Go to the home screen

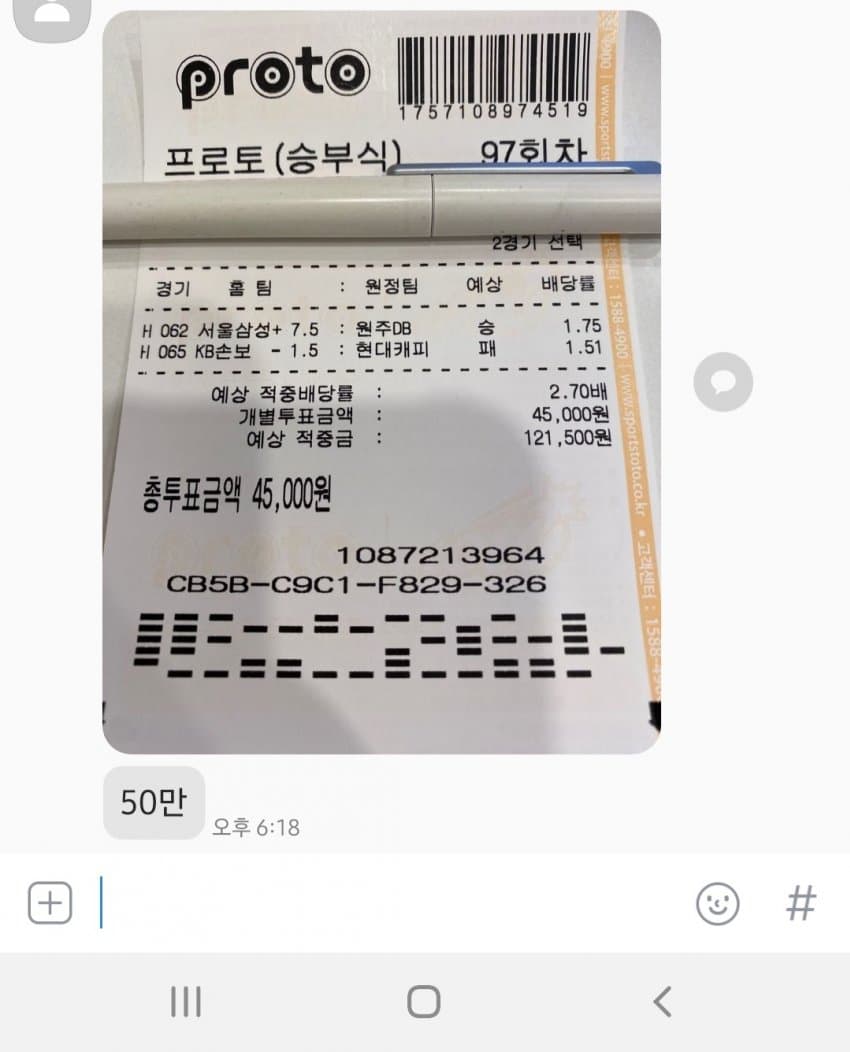point(424,1001)
